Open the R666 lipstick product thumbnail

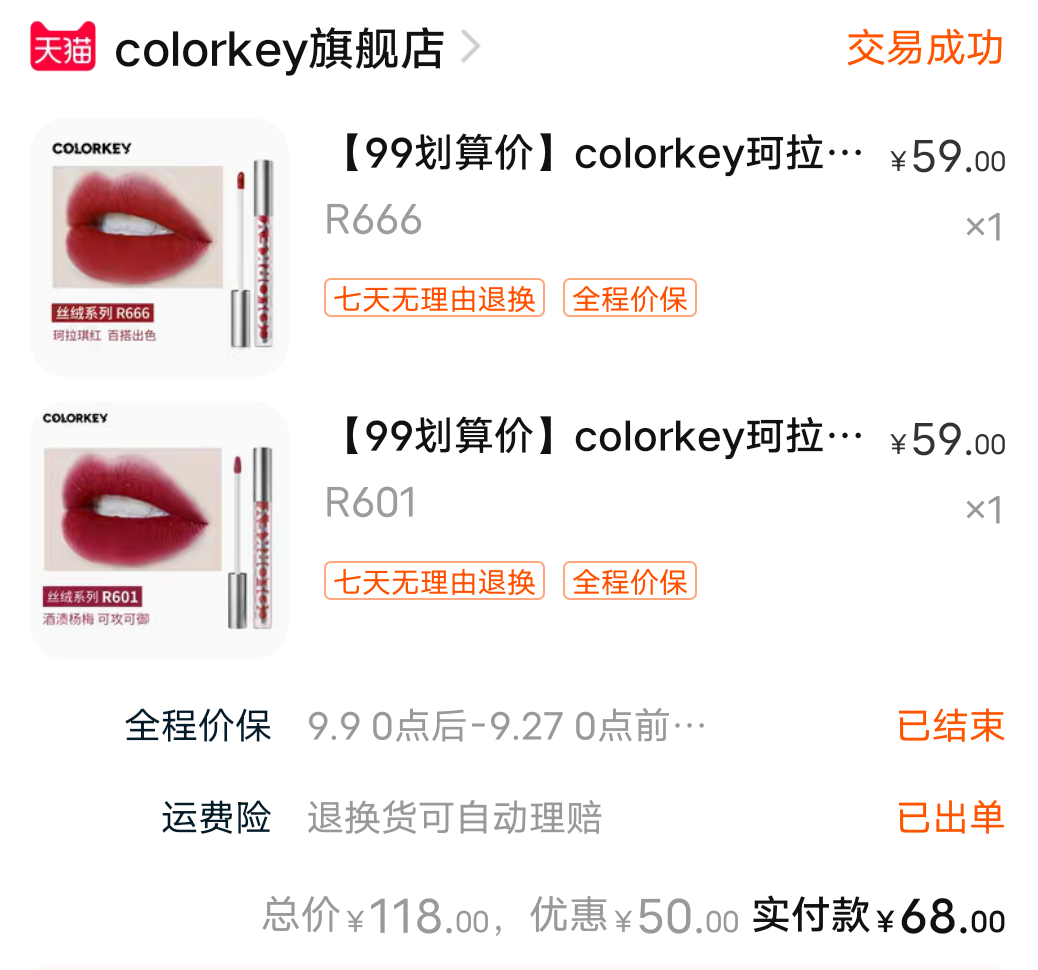pyautogui.click(x=160, y=247)
